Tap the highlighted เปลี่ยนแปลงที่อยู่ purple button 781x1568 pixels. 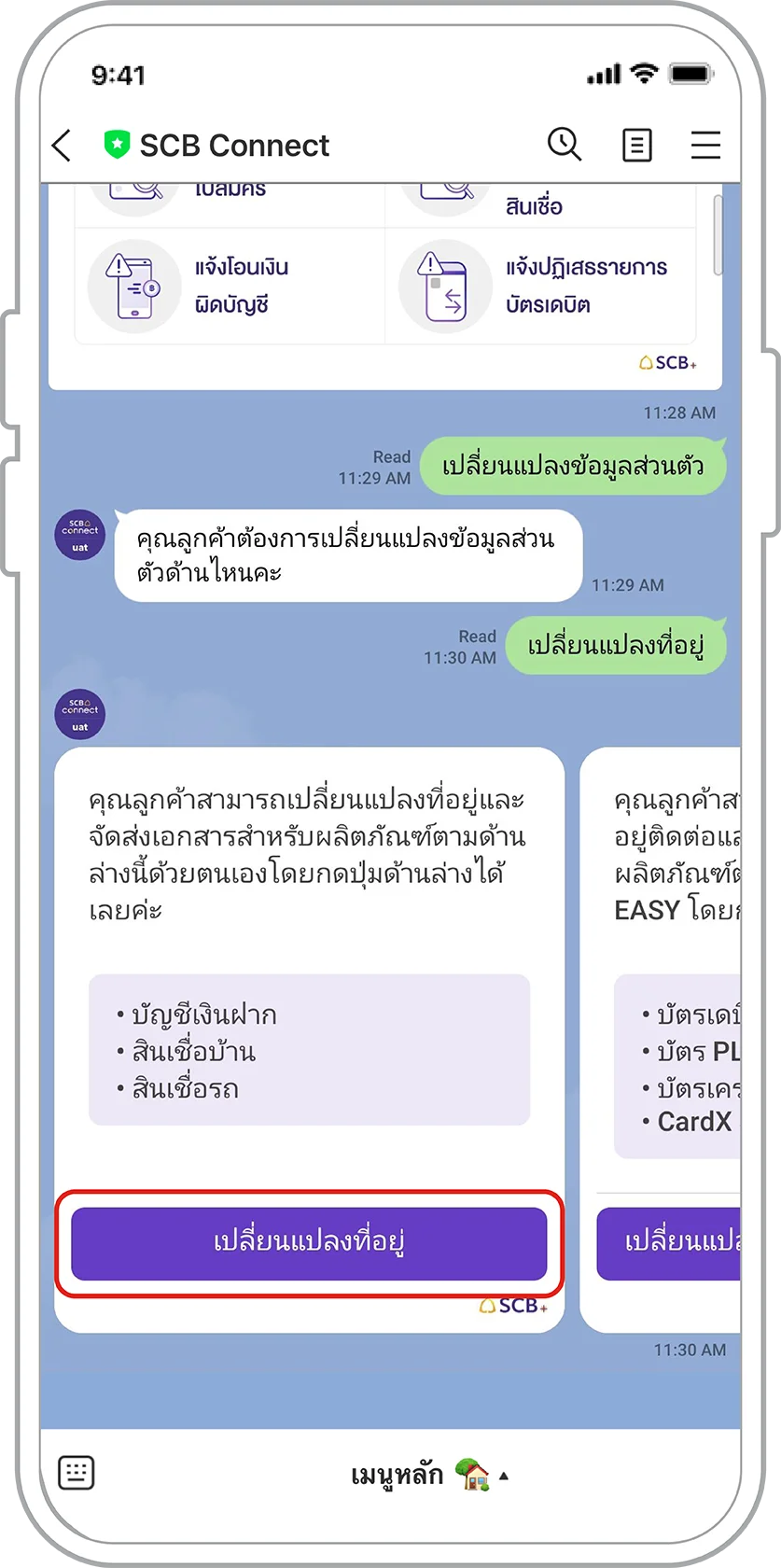point(309,1242)
